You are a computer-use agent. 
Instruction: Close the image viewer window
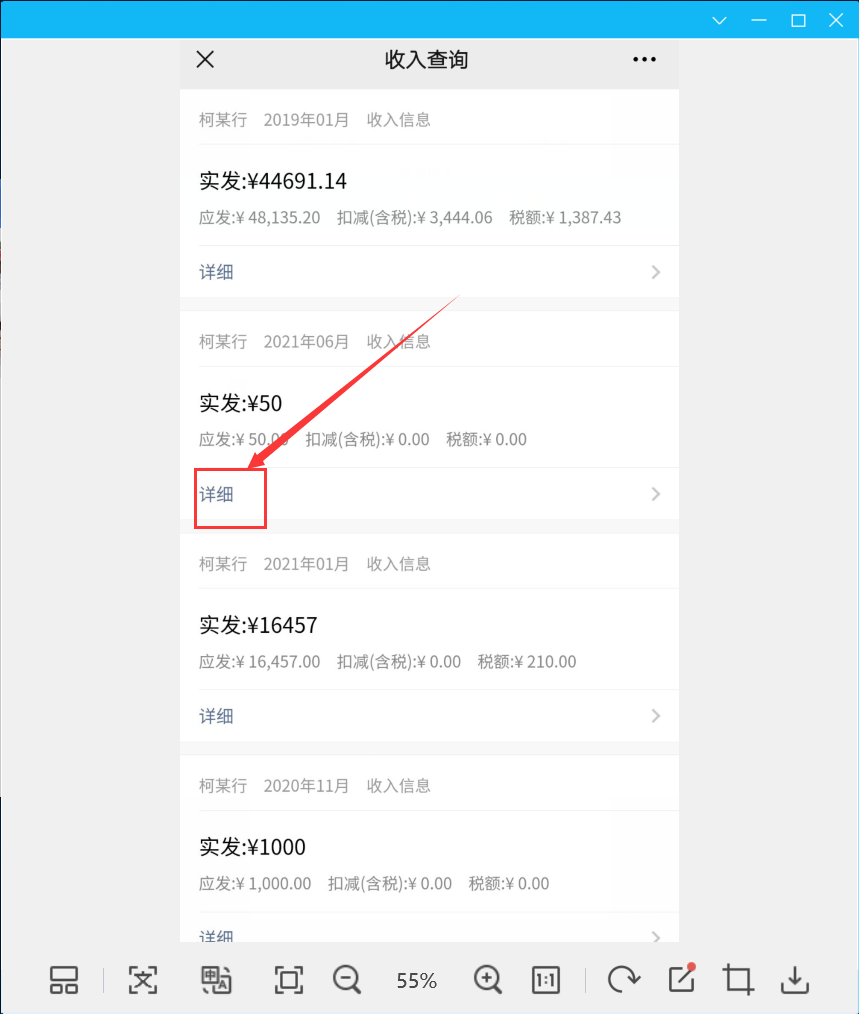[x=836, y=21]
